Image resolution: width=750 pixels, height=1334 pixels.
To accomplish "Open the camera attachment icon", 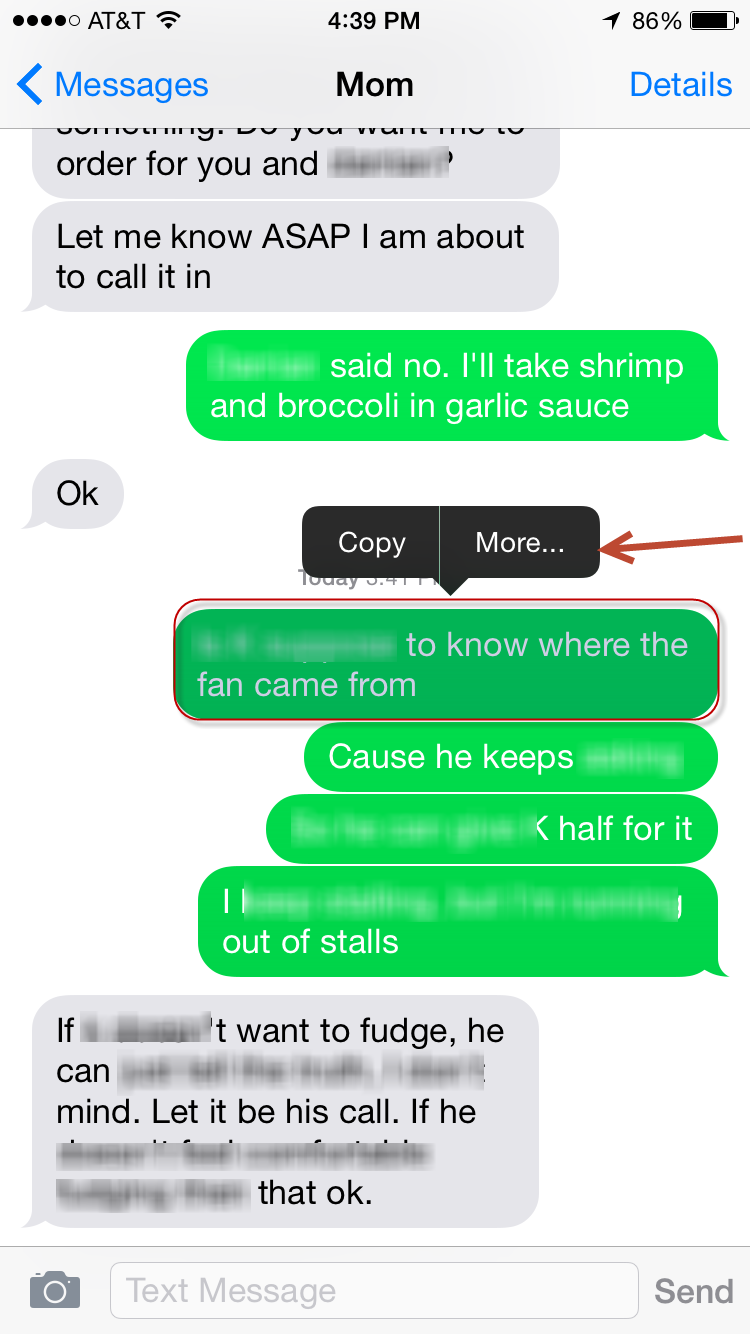I will pos(55,1290).
